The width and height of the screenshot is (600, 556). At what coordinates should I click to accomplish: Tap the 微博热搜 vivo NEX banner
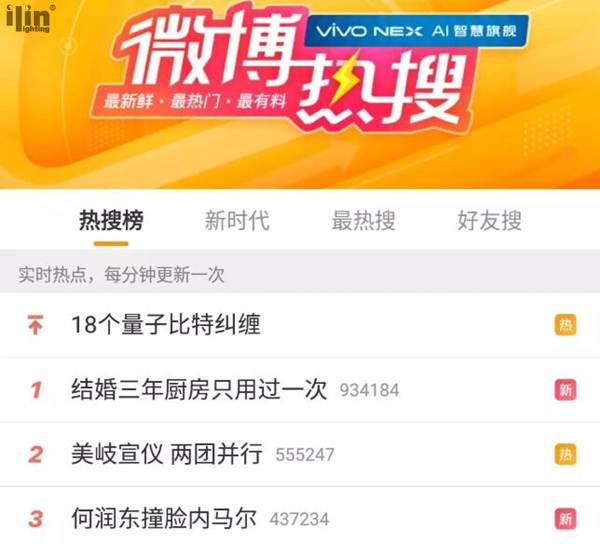click(x=300, y=90)
